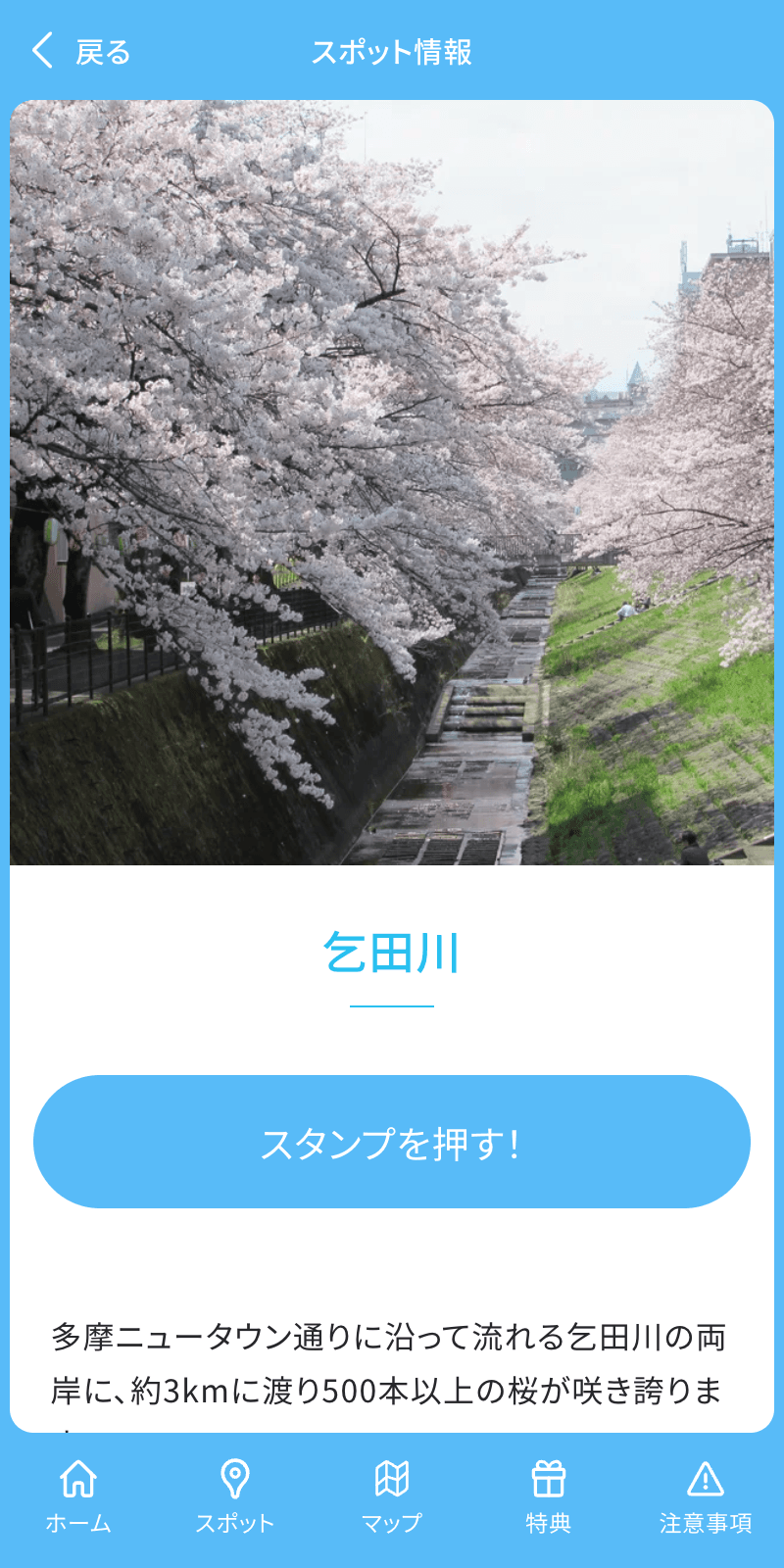Tap the スポット情報 header title
The image size is (784, 1568).
(392, 54)
